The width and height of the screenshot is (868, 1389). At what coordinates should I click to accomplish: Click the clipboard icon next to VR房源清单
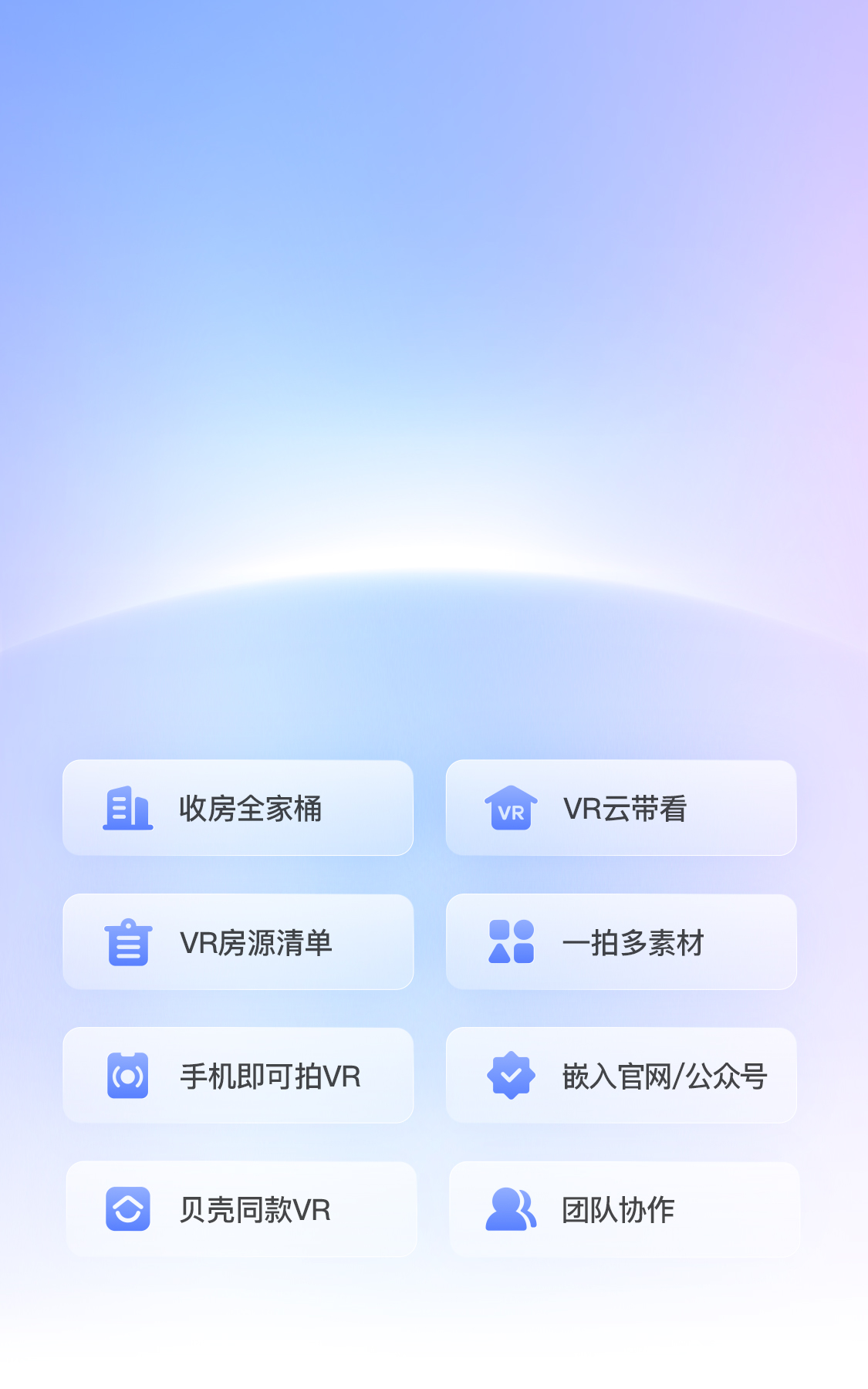[127, 942]
